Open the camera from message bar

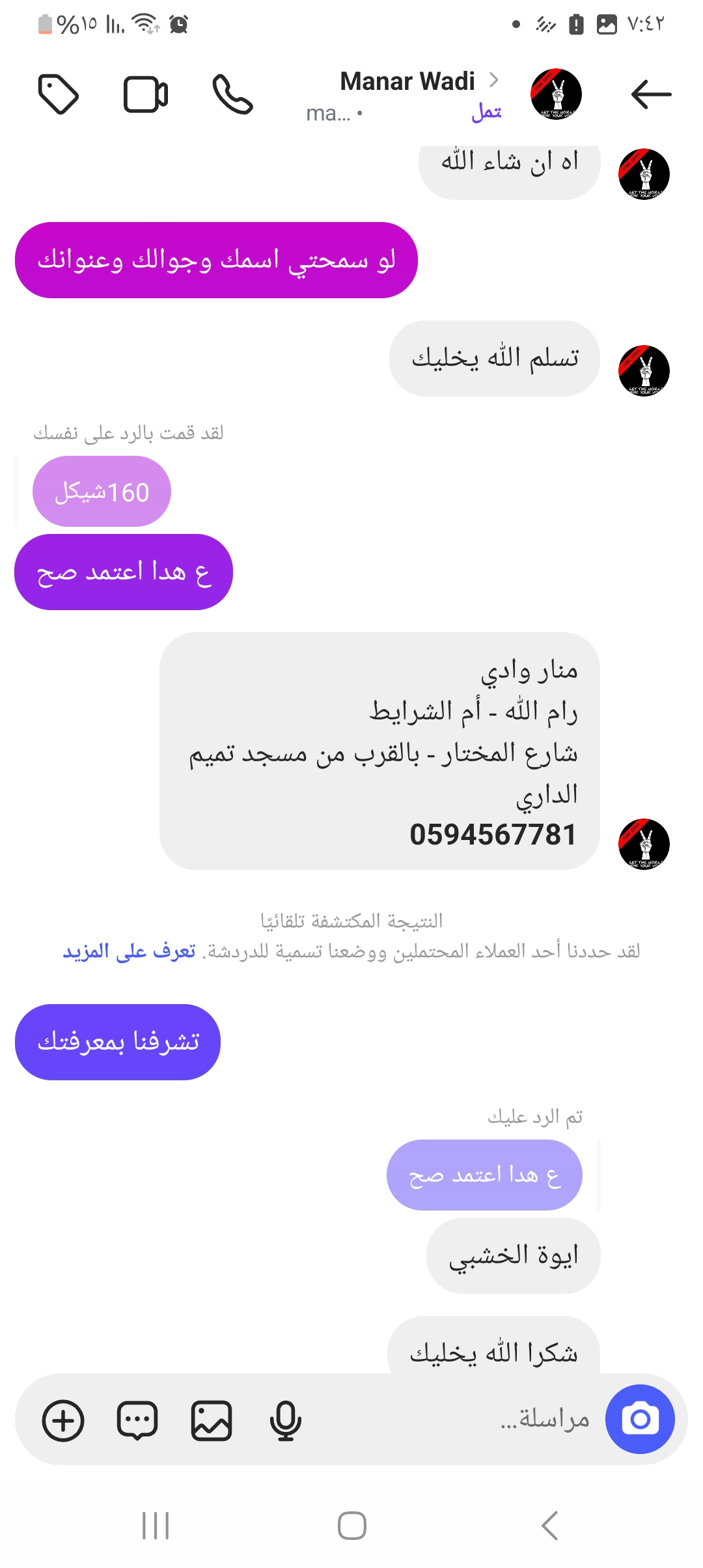640,1419
